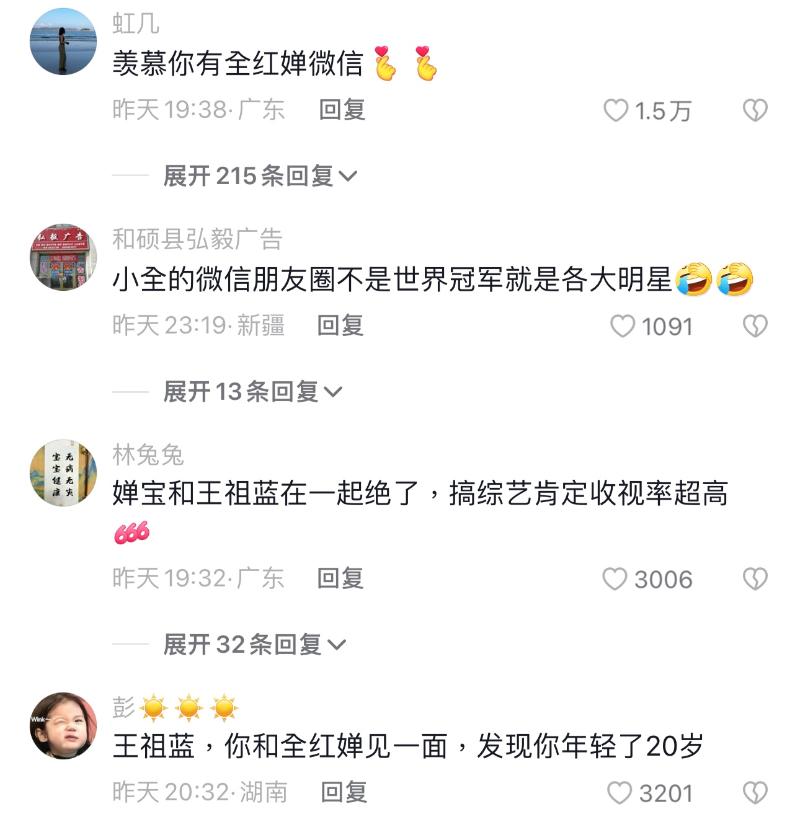Dislike the comment by 林兔兔
This screenshot has height=822, width=800.
pyautogui.click(x=755, y=579)
